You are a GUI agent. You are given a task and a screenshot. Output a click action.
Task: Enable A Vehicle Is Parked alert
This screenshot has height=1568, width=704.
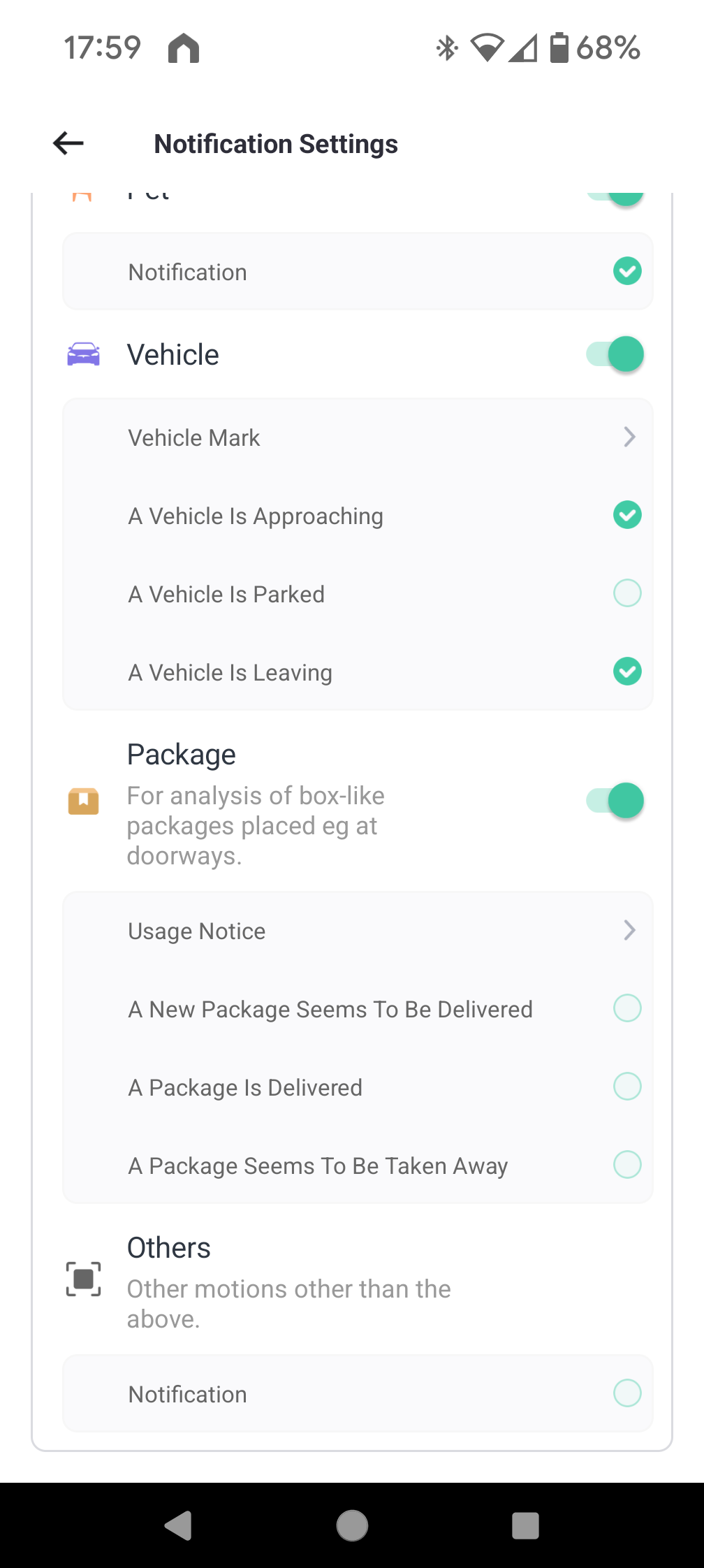(x=626, y=594)
